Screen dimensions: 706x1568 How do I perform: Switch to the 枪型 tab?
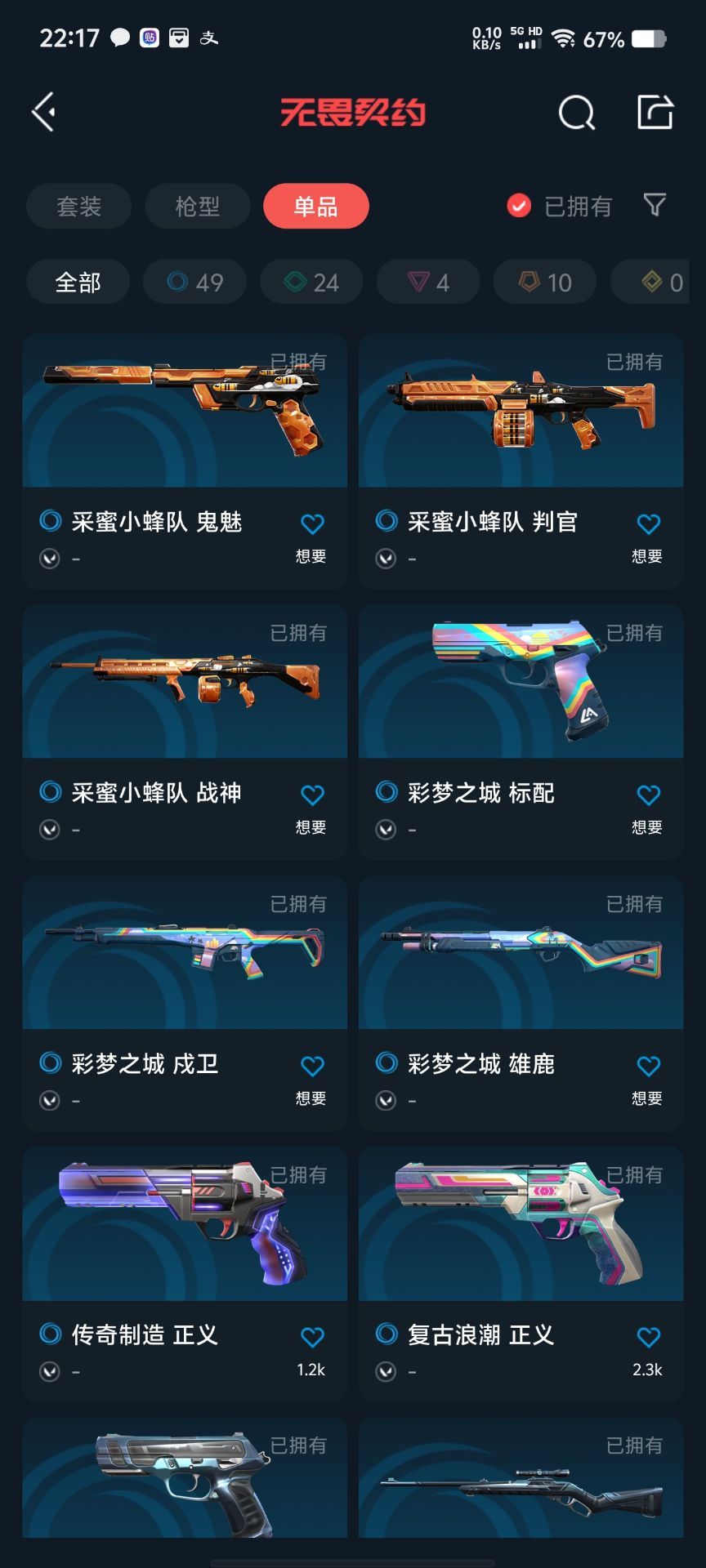[198, 206]
